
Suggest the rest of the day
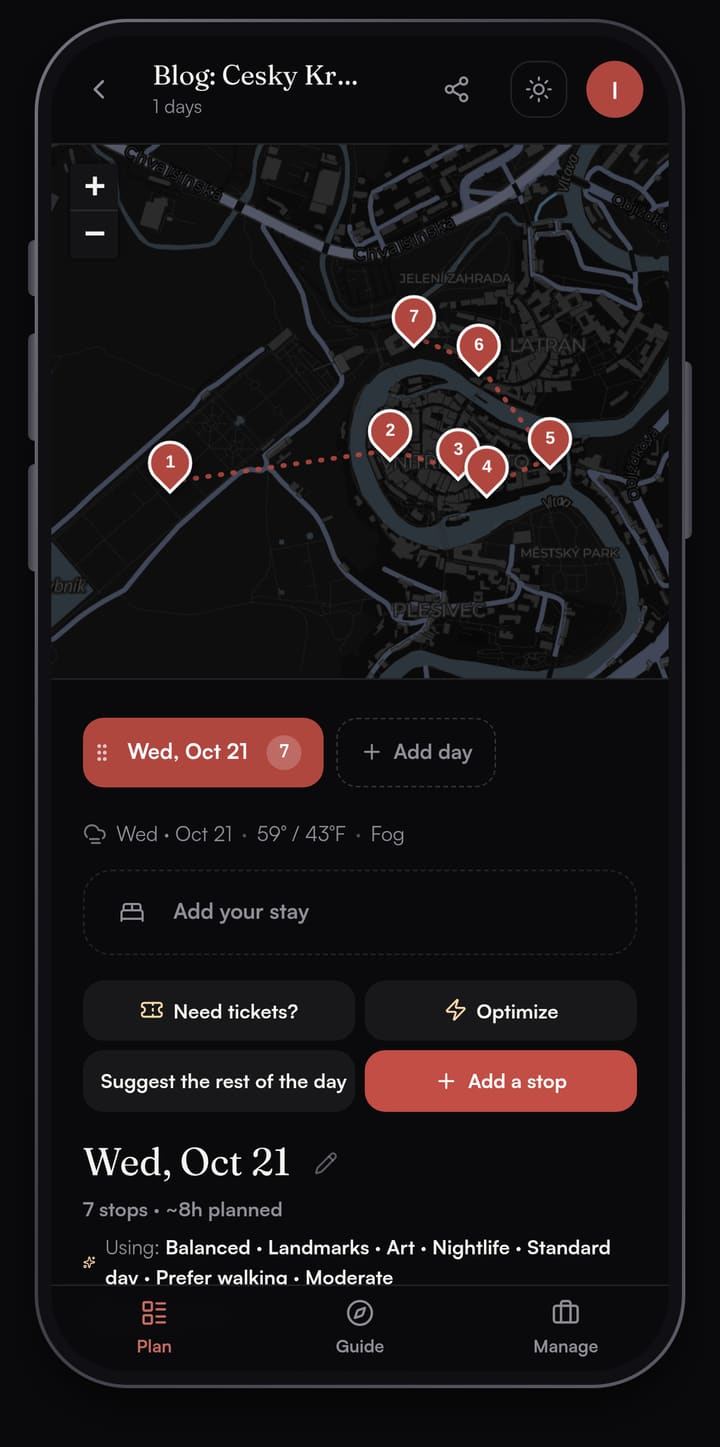click(x=219, y=1081)
